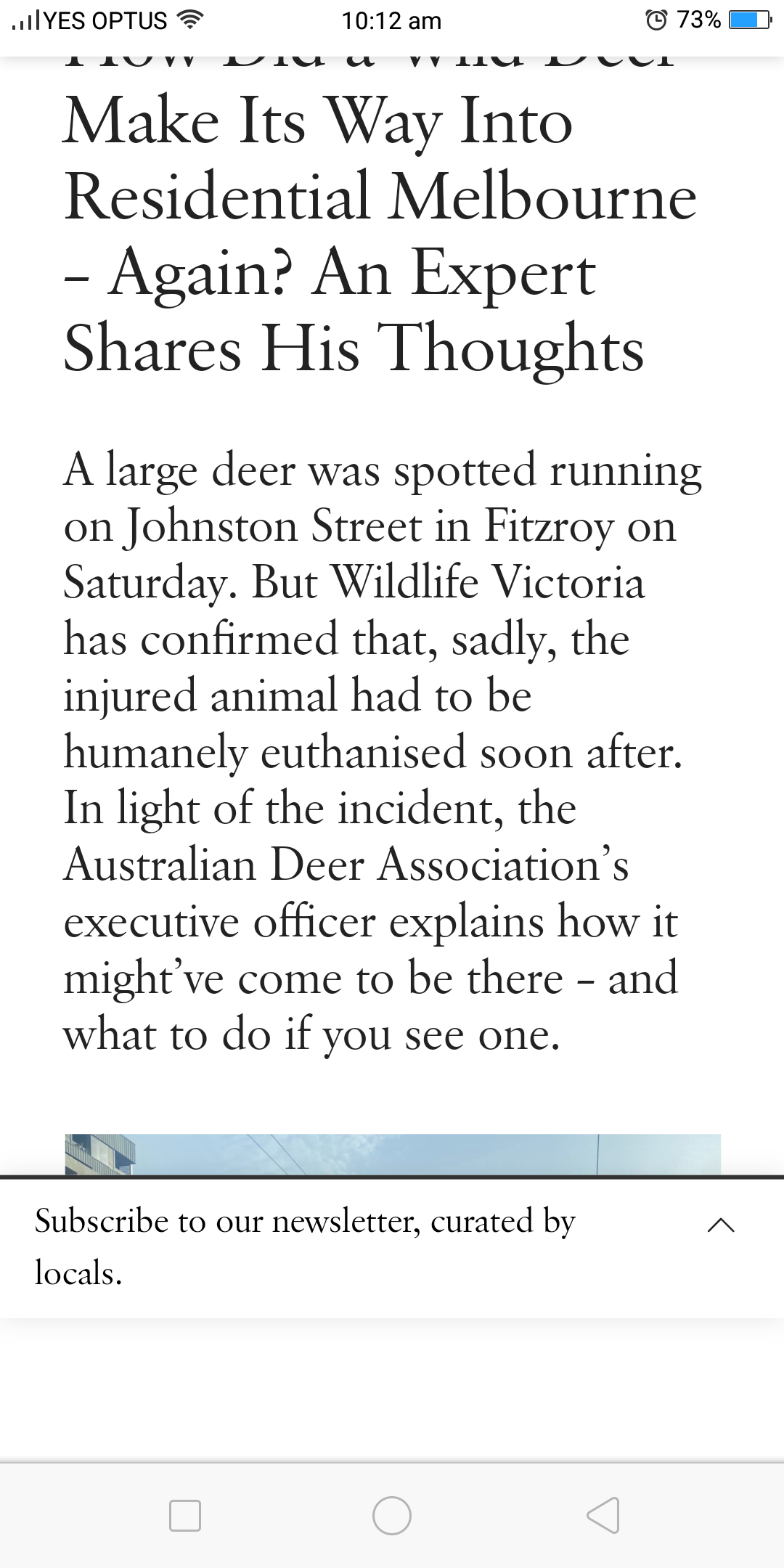The height and width of the screenshot is (1568, 784).
Task: Open the article's photo
Action: 392,1154
